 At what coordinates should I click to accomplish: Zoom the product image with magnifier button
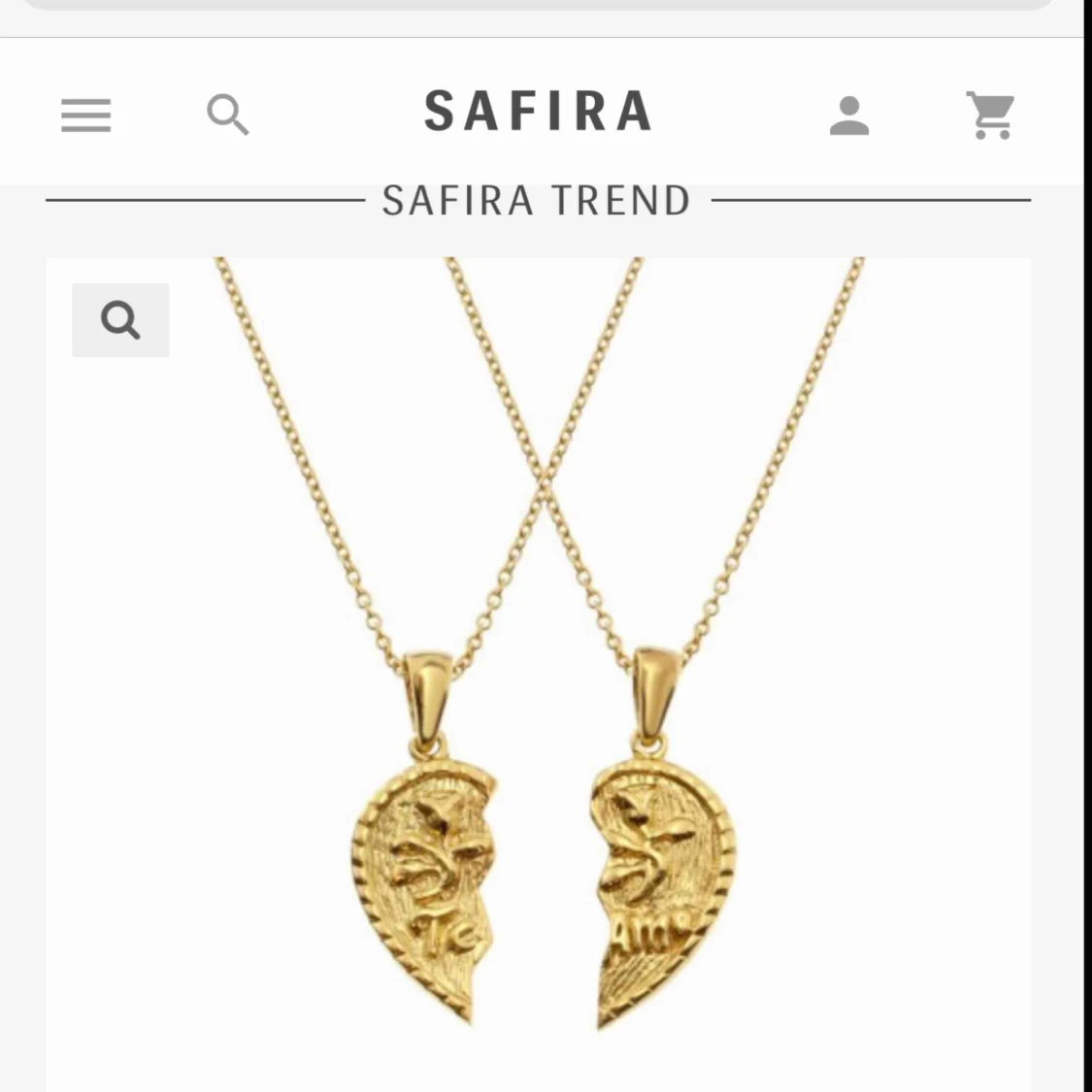120,319
